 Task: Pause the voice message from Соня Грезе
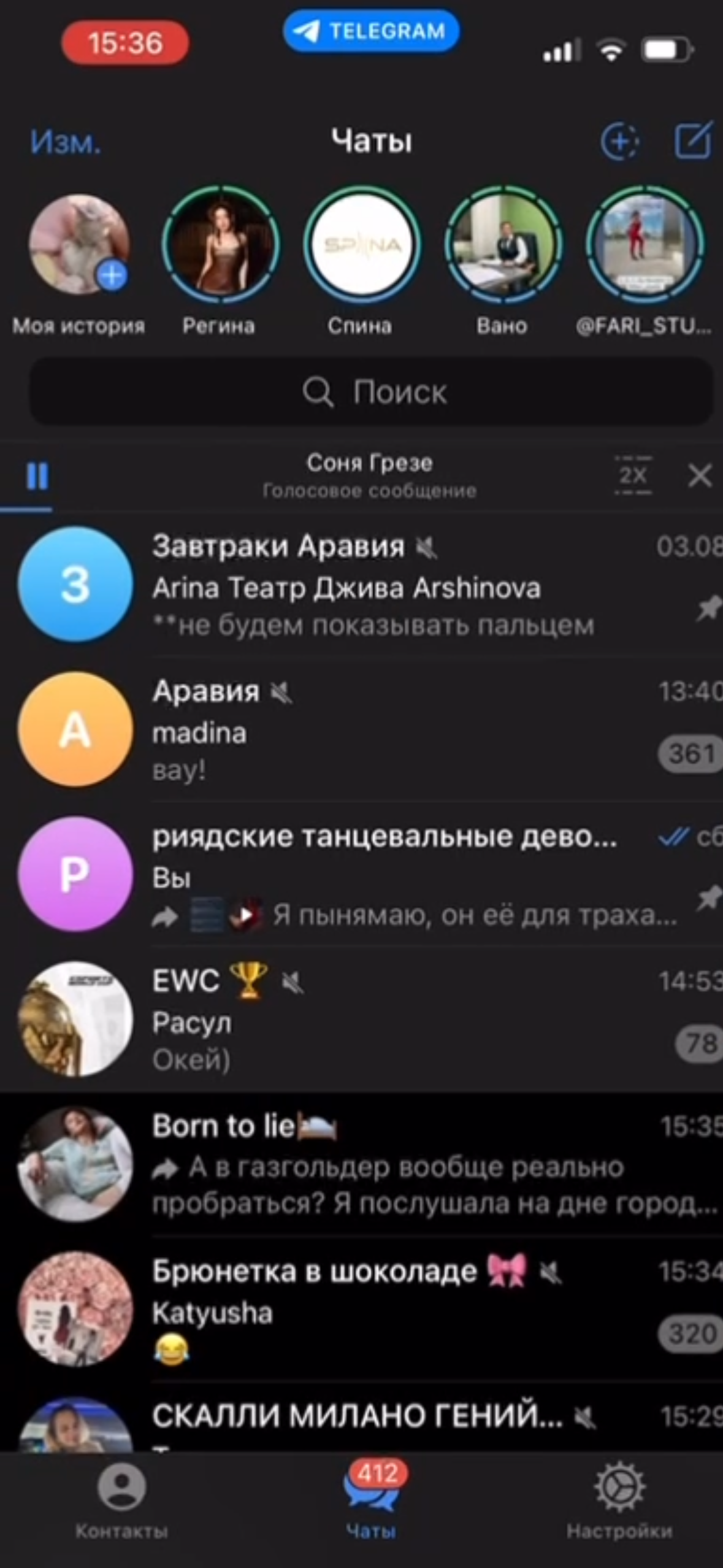(x=37, y=476)
